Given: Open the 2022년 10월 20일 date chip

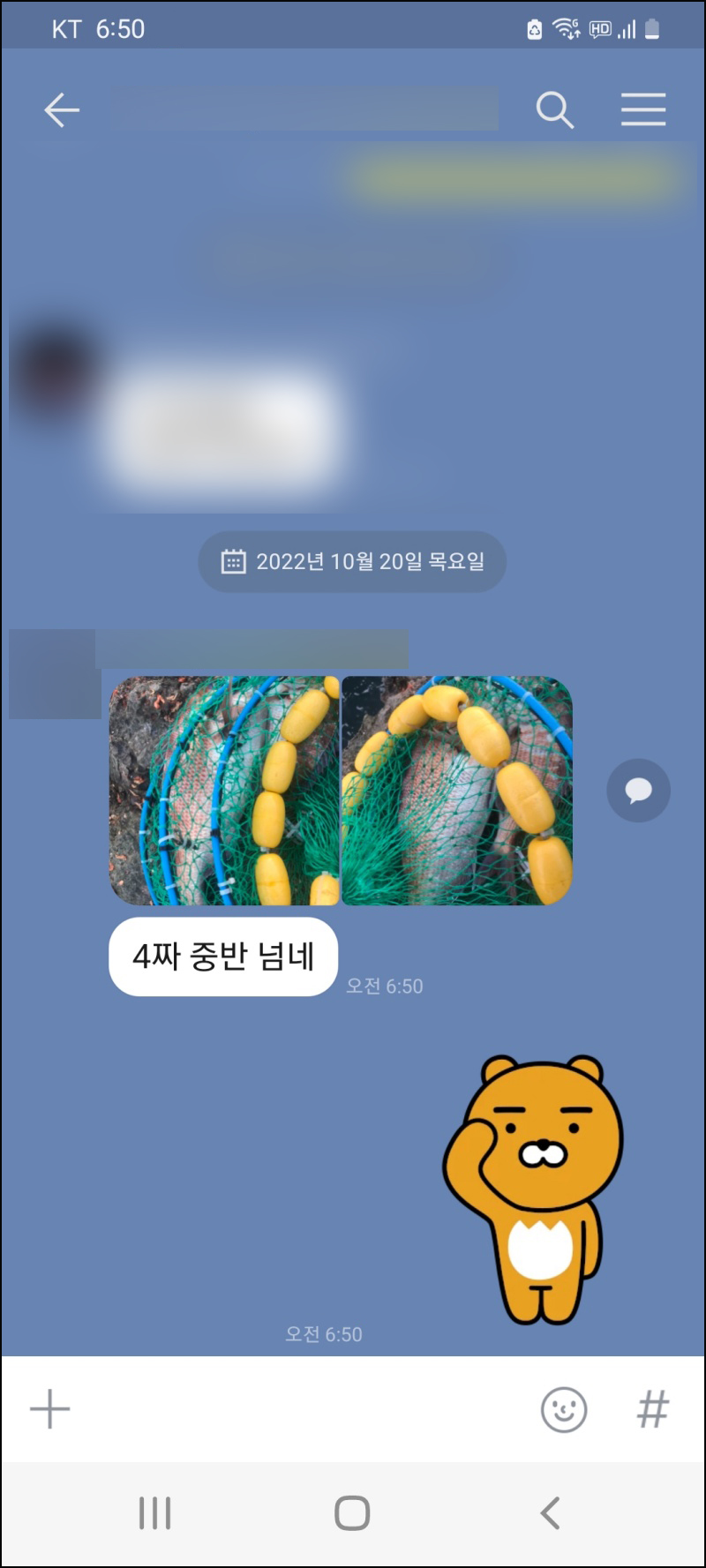Looking at the screenshot, I should click(x=353, y=562).
